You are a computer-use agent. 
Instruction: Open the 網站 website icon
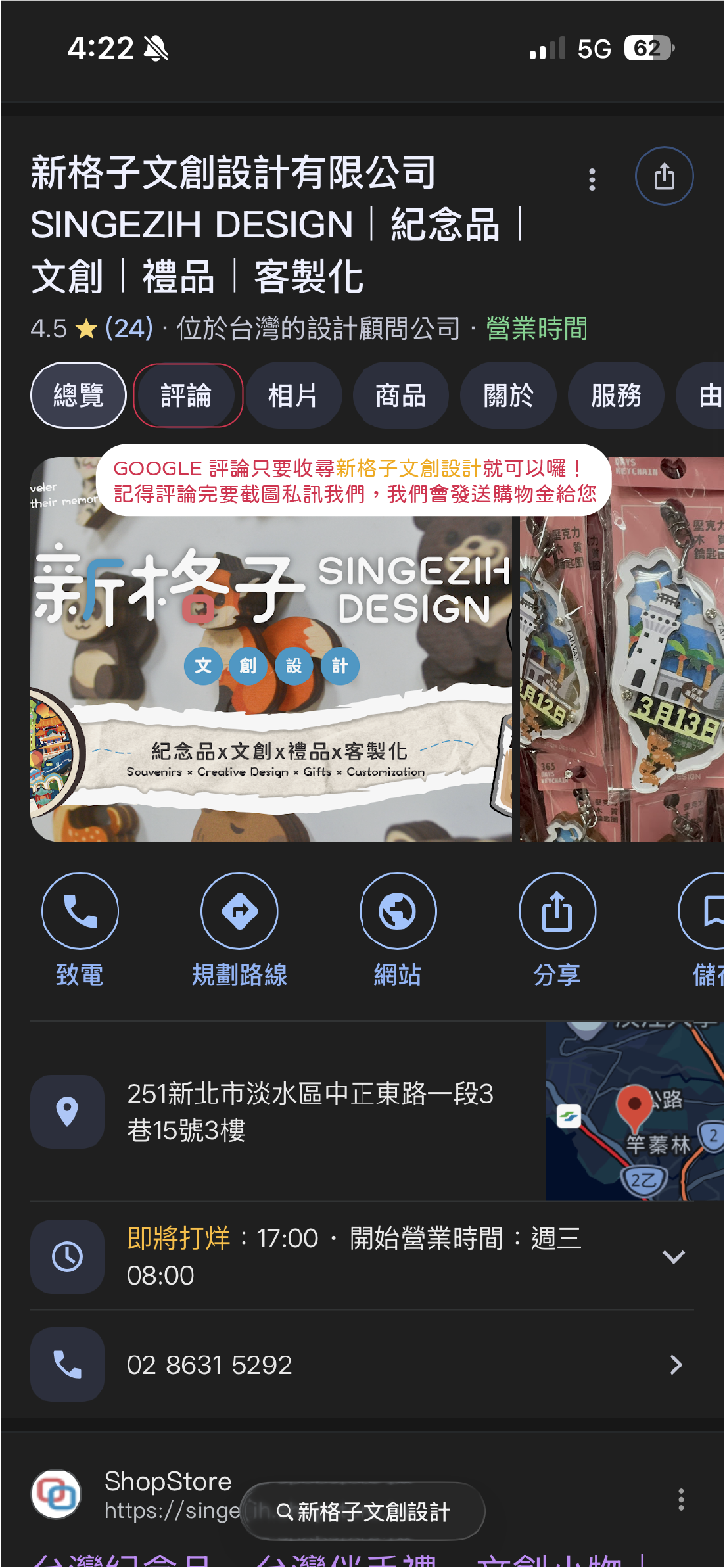[x=398, y=912]
